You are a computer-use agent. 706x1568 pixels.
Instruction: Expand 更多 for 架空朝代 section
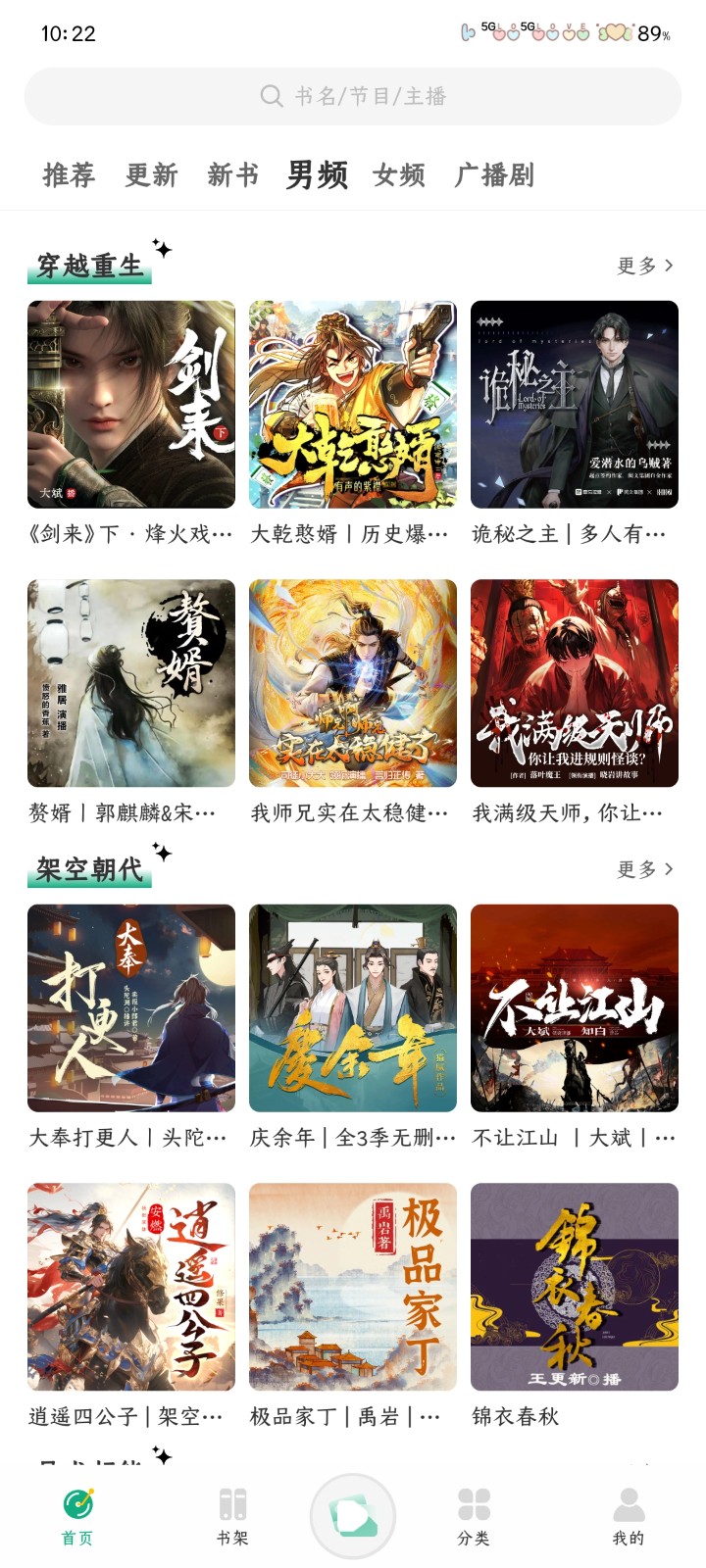[x=644, y=870]
